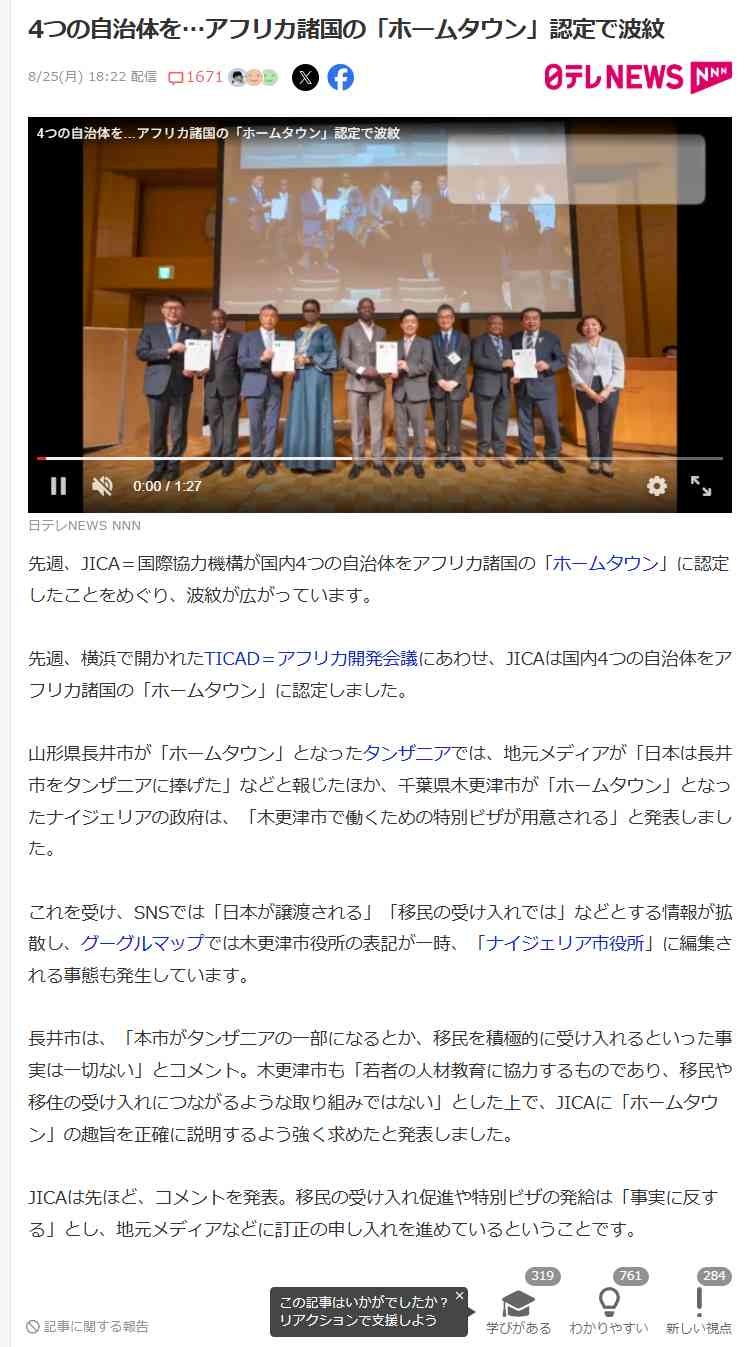
Task: Unmute the video sound
Action: (102, 486)
